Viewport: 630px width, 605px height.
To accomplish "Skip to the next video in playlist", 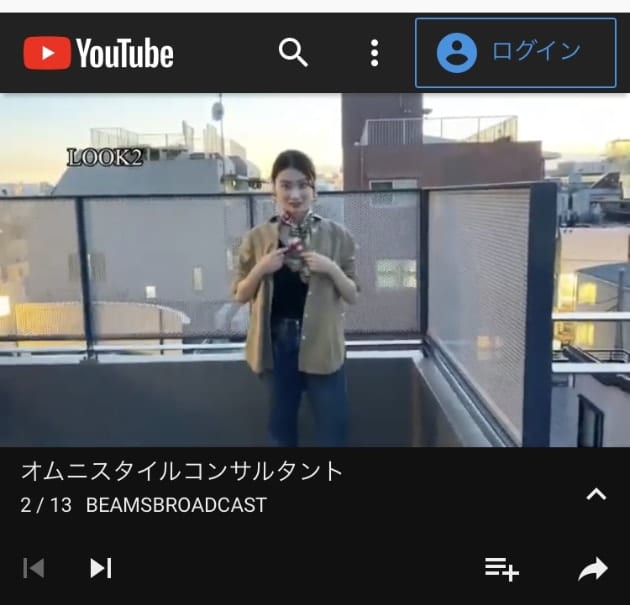I will 100,568.
